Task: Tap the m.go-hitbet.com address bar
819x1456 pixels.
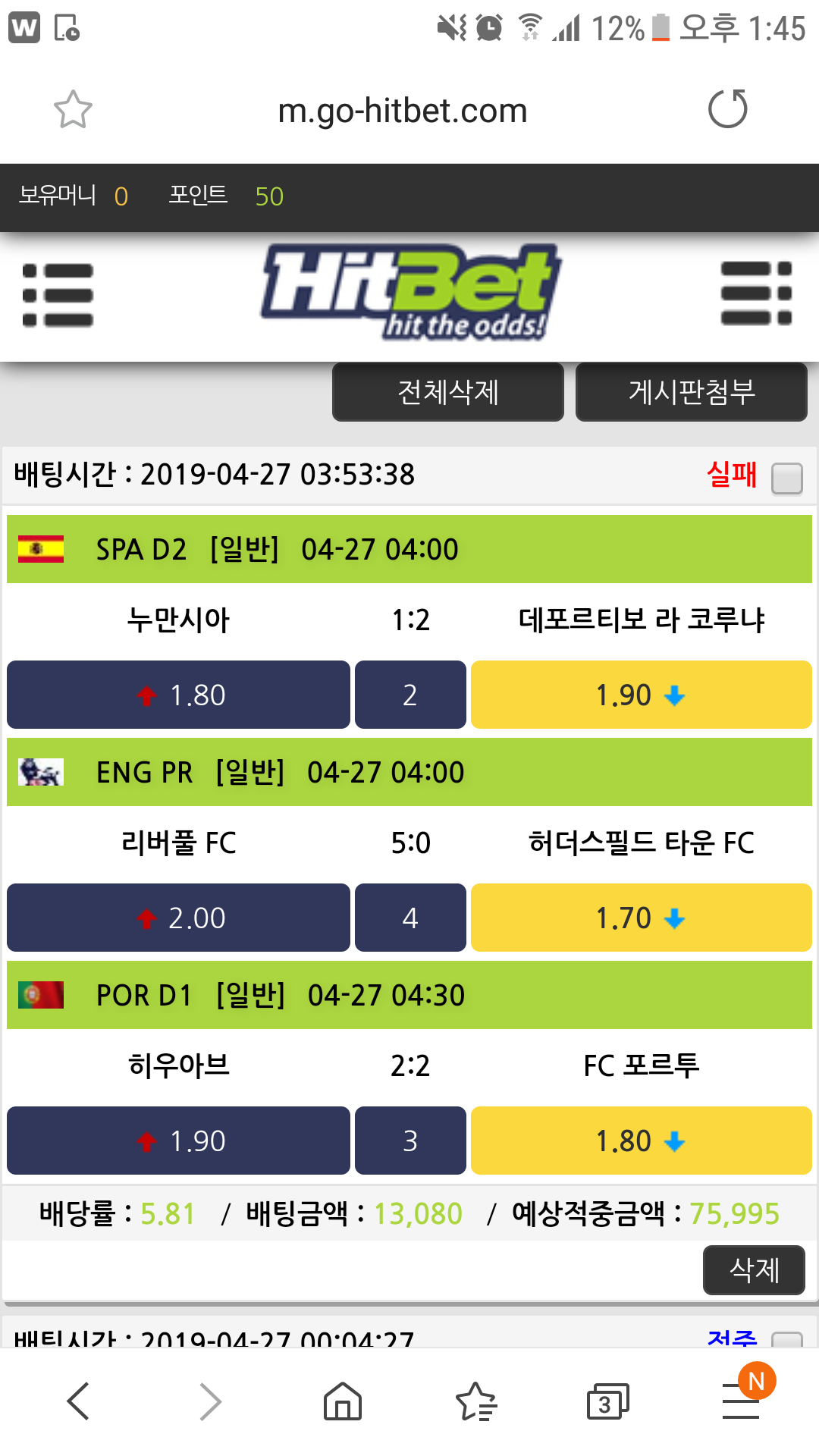Action: 402,111
